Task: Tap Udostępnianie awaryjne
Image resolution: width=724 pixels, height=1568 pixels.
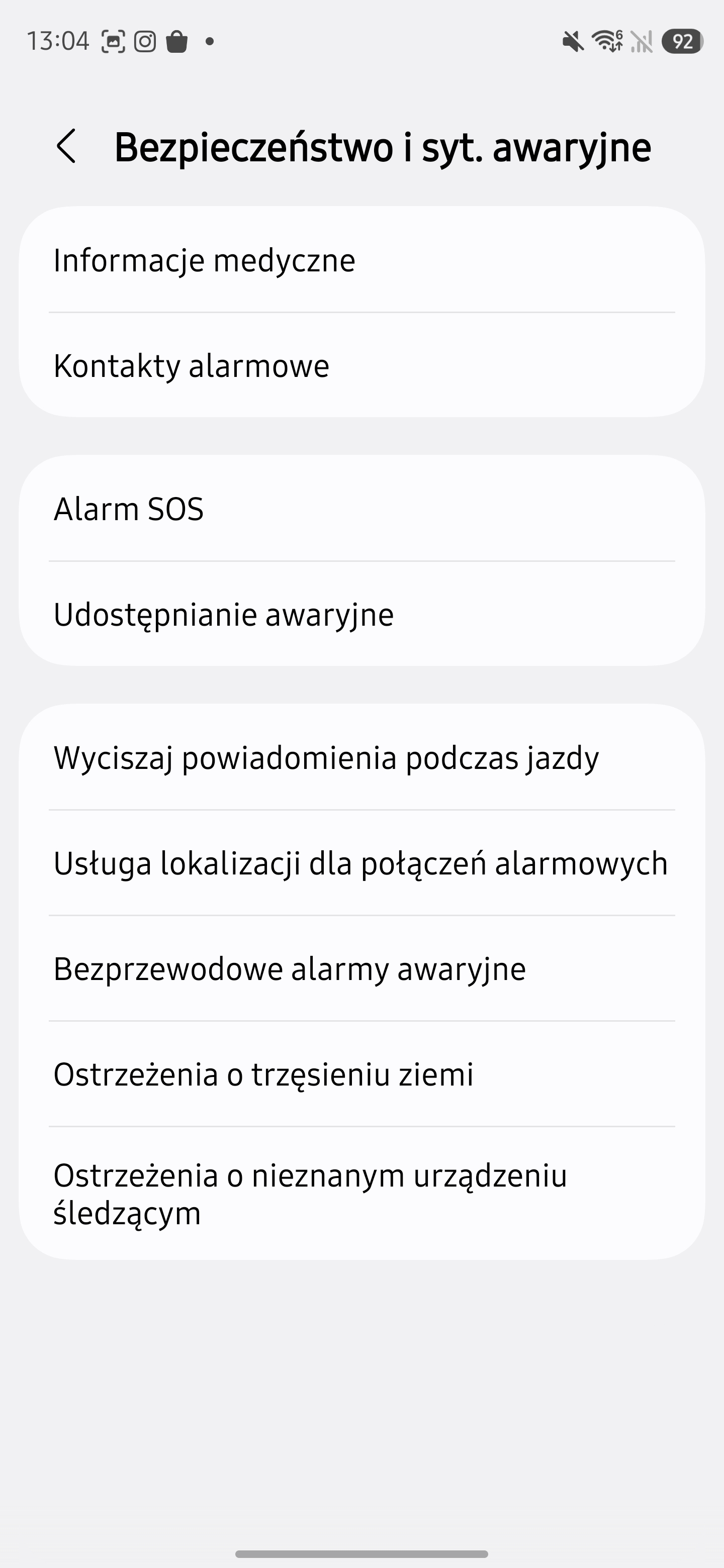Action: coord(361,614)
